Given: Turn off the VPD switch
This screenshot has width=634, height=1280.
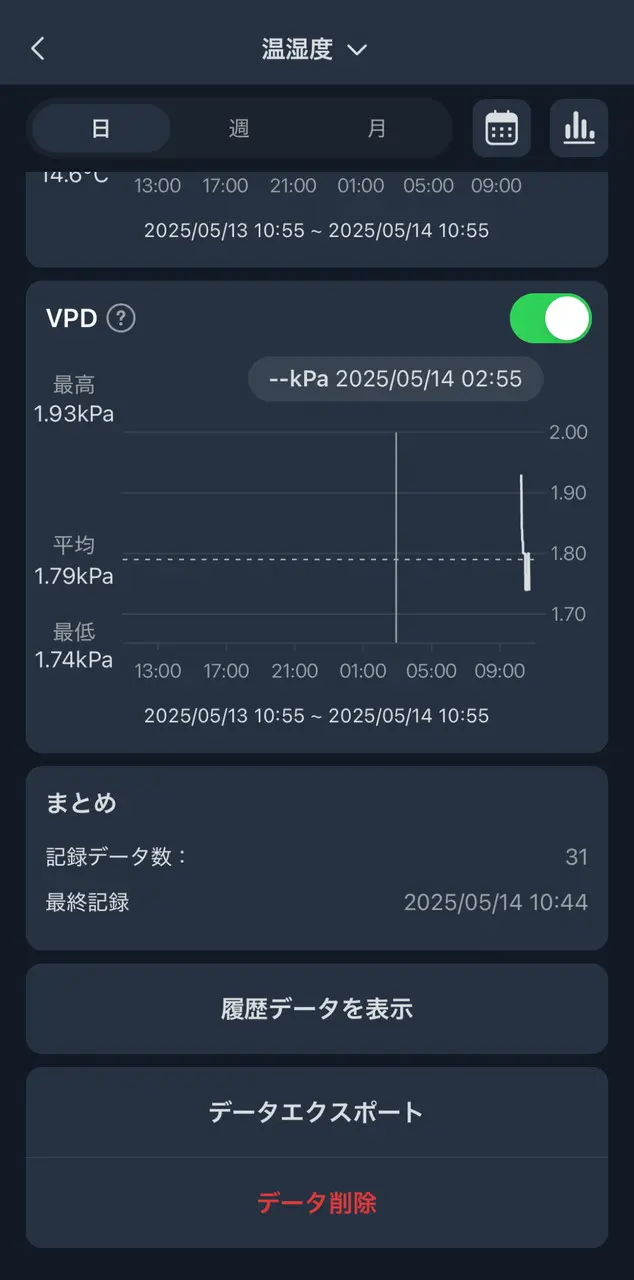Looking at the screenshot, I should click(x=550, y=318).
